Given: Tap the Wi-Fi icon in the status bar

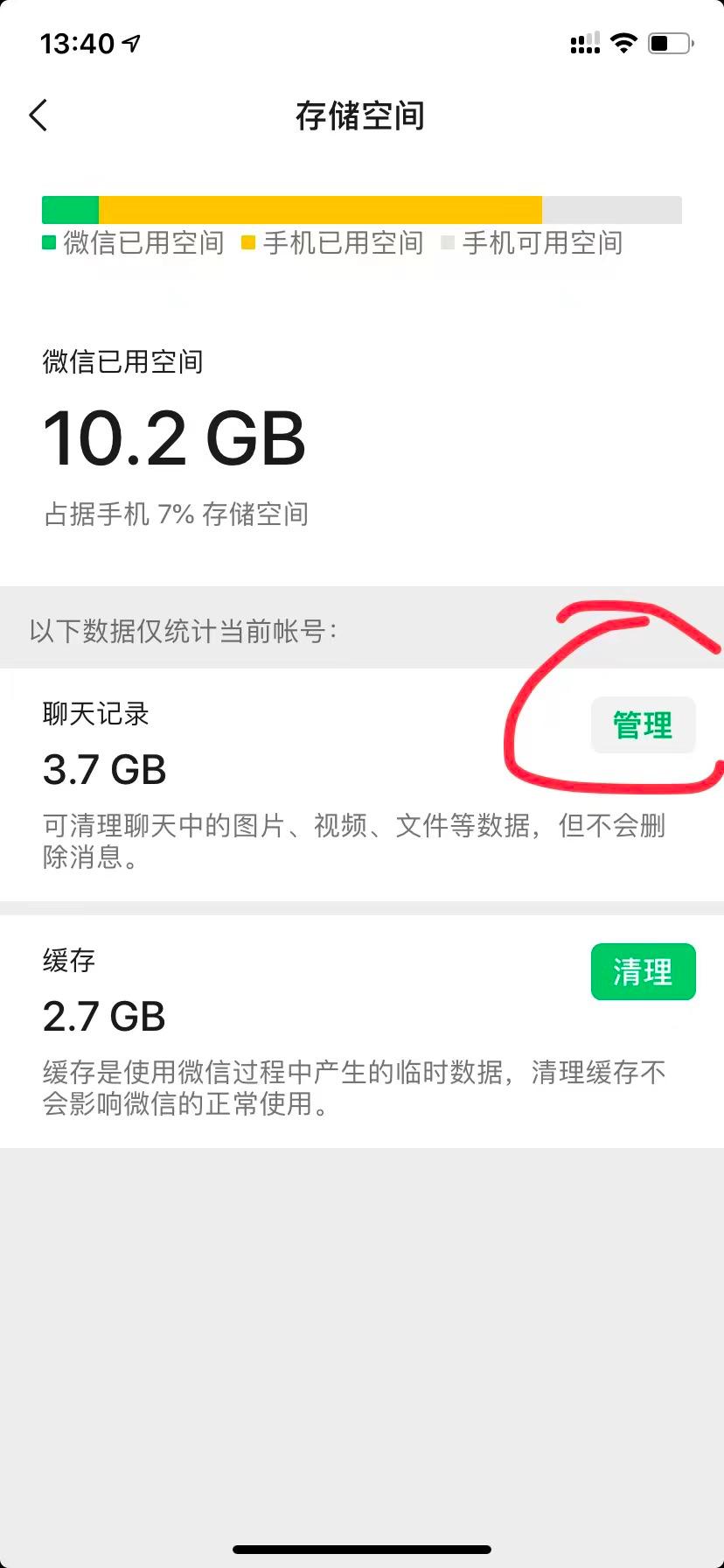Looking at the screenshot, I should click(x=623, y=41).
